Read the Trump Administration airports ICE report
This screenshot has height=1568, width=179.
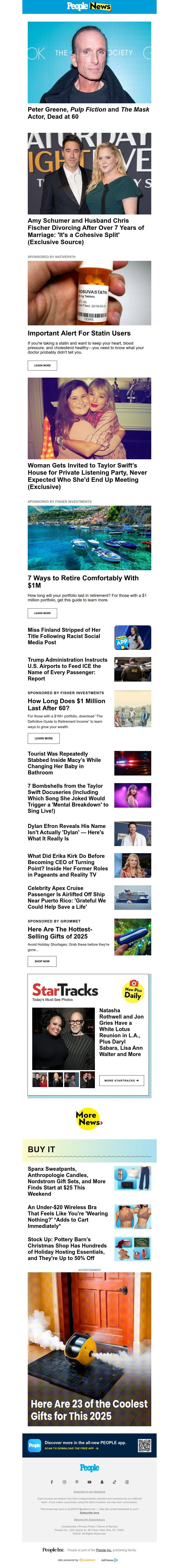67,669
